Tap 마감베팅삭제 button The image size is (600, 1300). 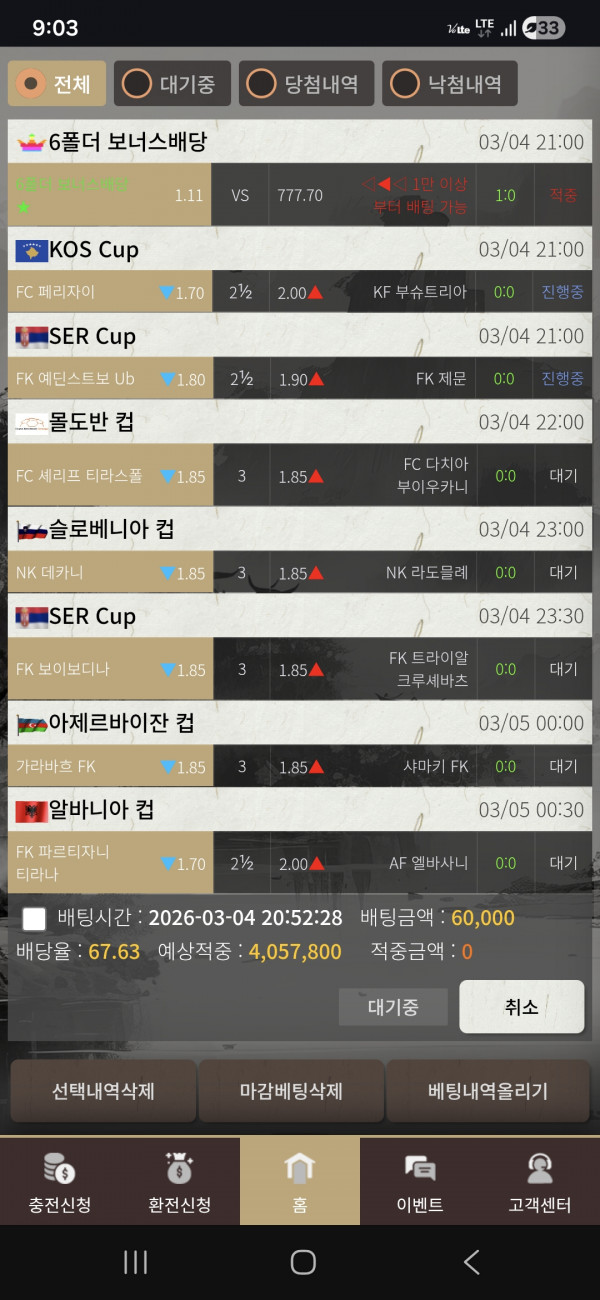click(291, 1091)
